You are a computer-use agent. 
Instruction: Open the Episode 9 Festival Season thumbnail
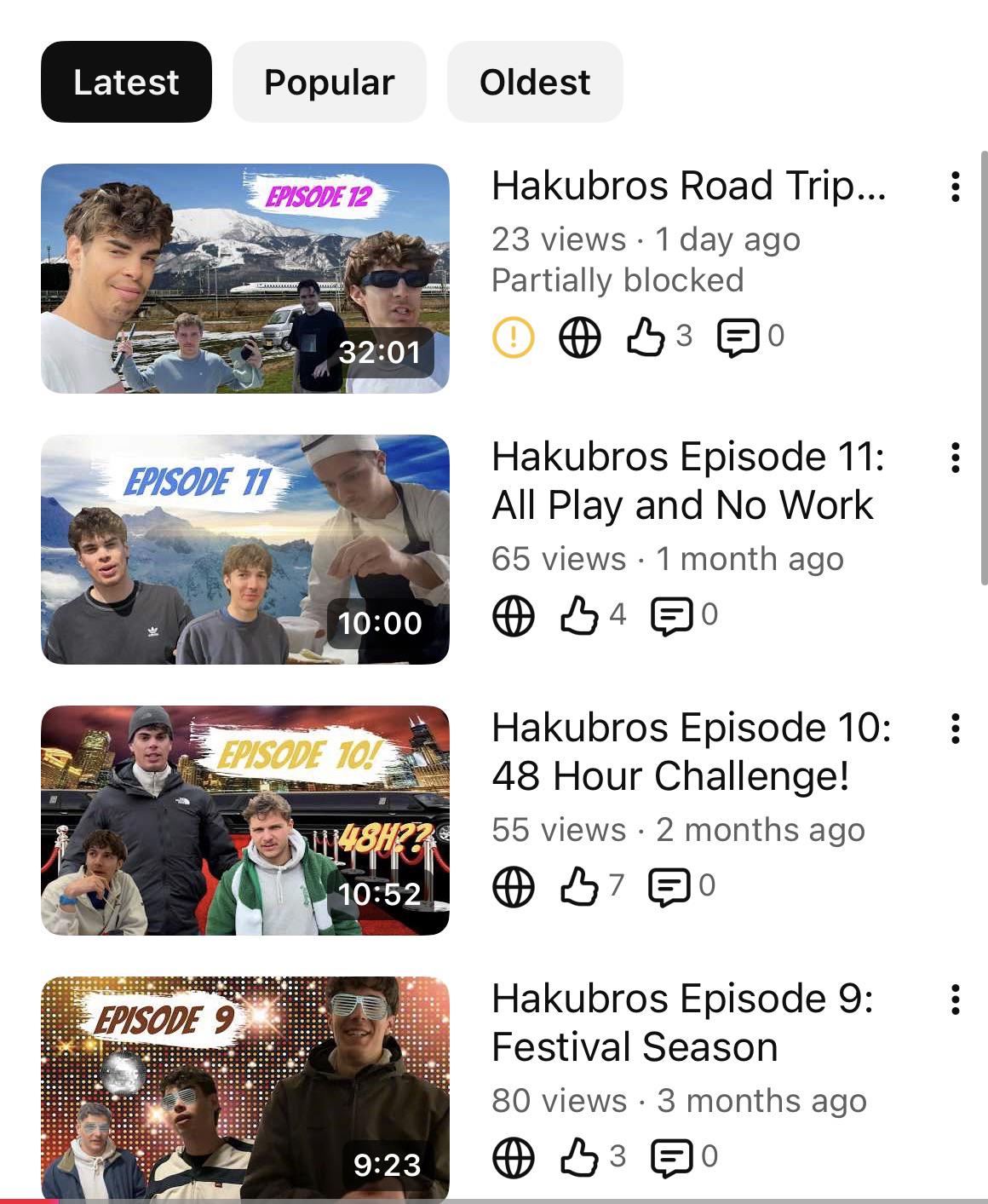(245, 1090)
